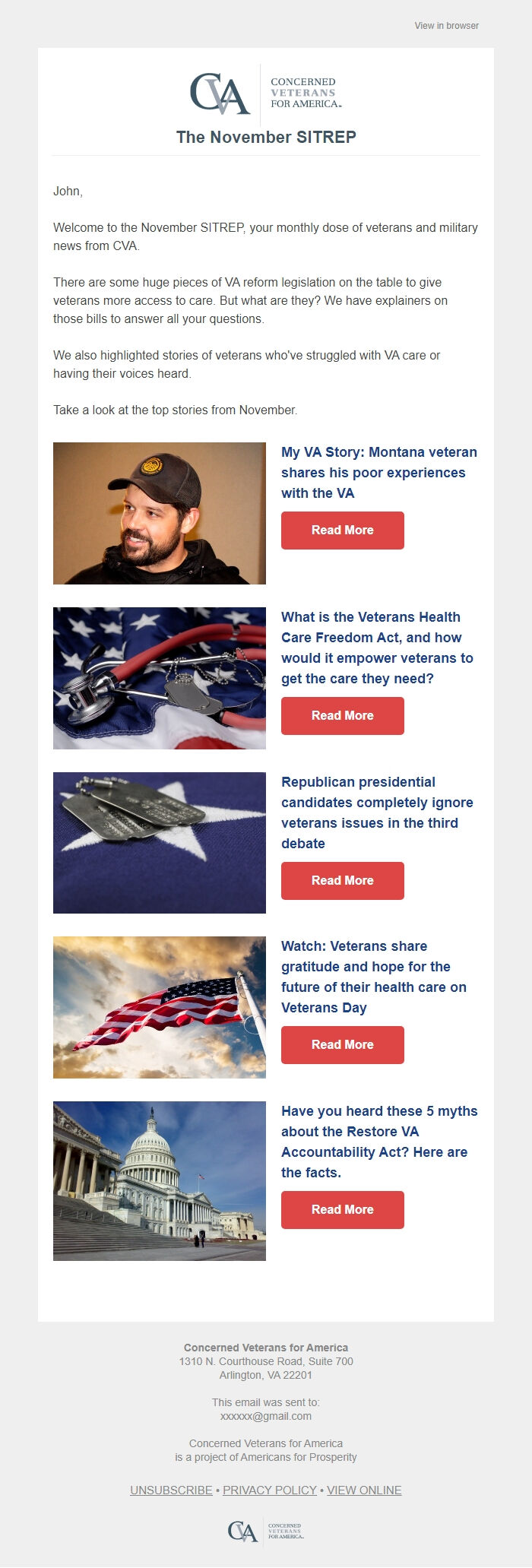The height and width of the screenshot is (1568, 532).
Task: Open the Montana veteran story headline
Action: tap(378, 473)
